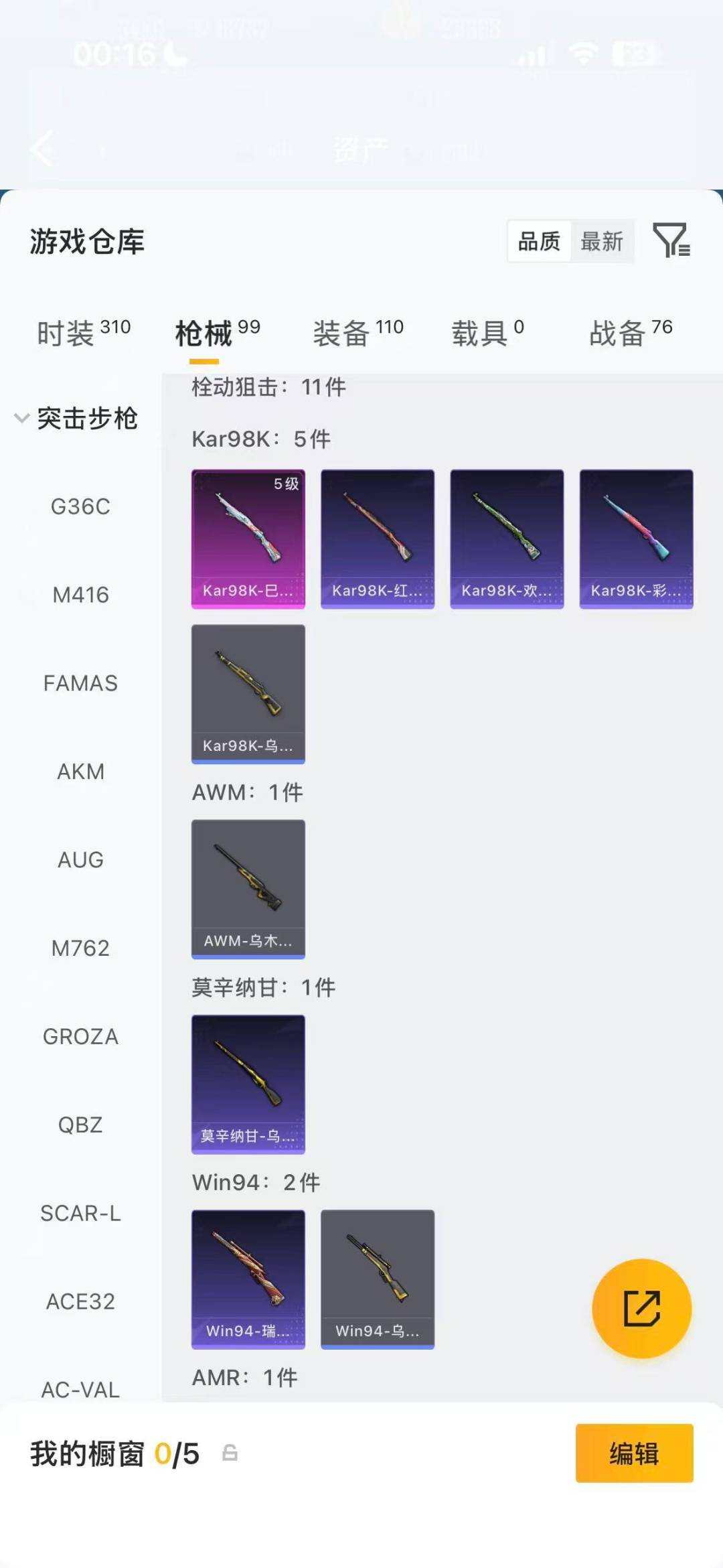Edit my showcase with 编辑
Image resolution: width=723 pixels, height=1568 pixels.
[634, 1453]
